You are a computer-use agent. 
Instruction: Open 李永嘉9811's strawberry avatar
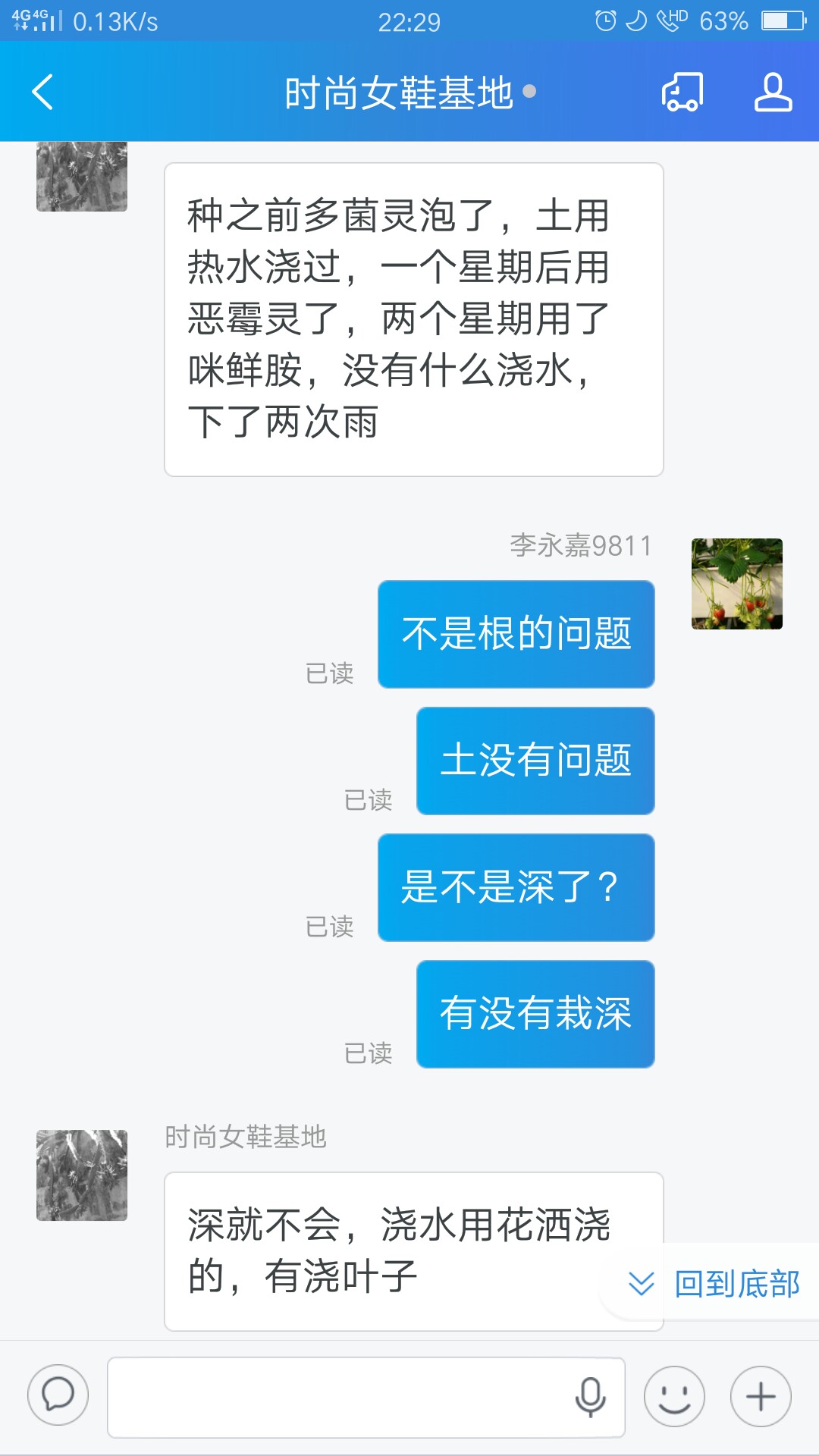736,584
